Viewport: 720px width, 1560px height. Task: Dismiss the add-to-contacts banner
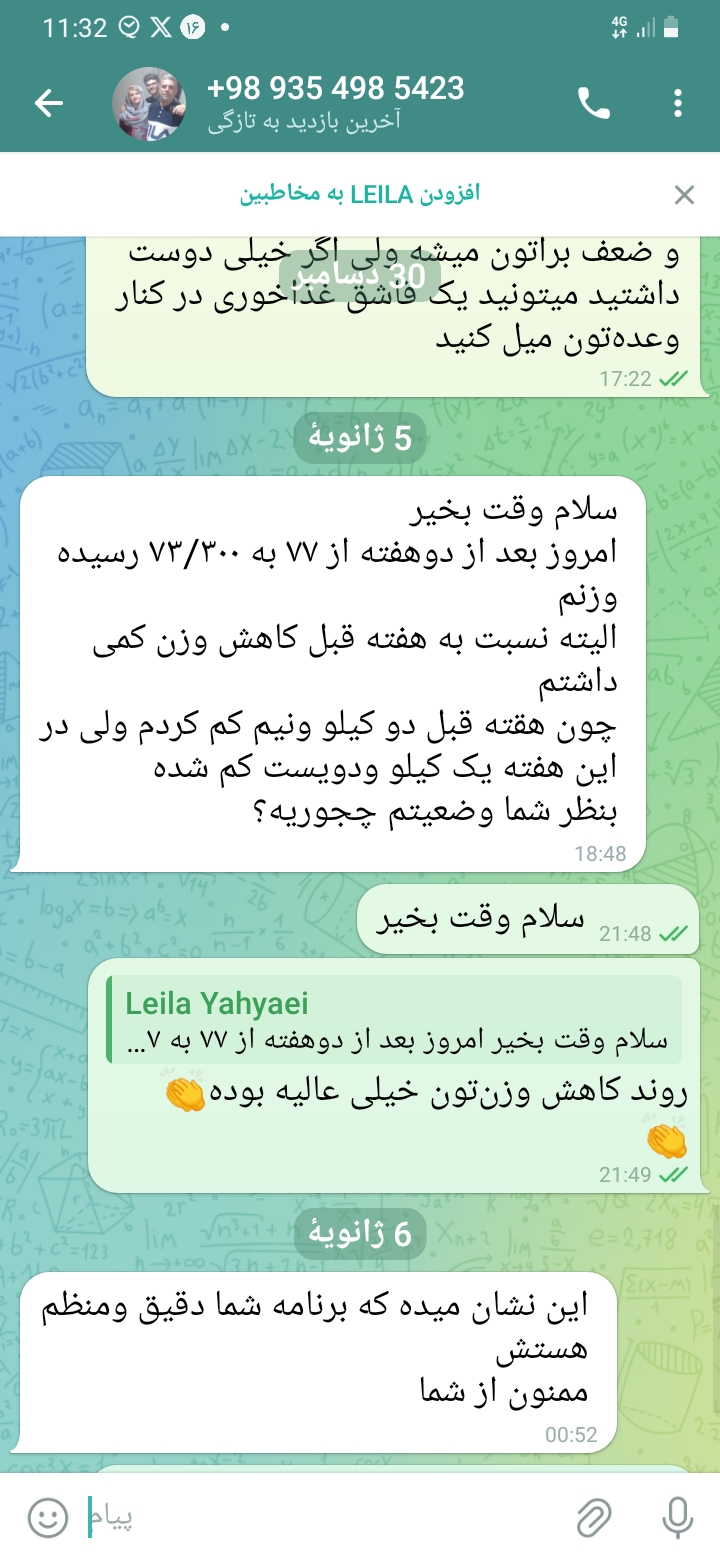(684, 195)
